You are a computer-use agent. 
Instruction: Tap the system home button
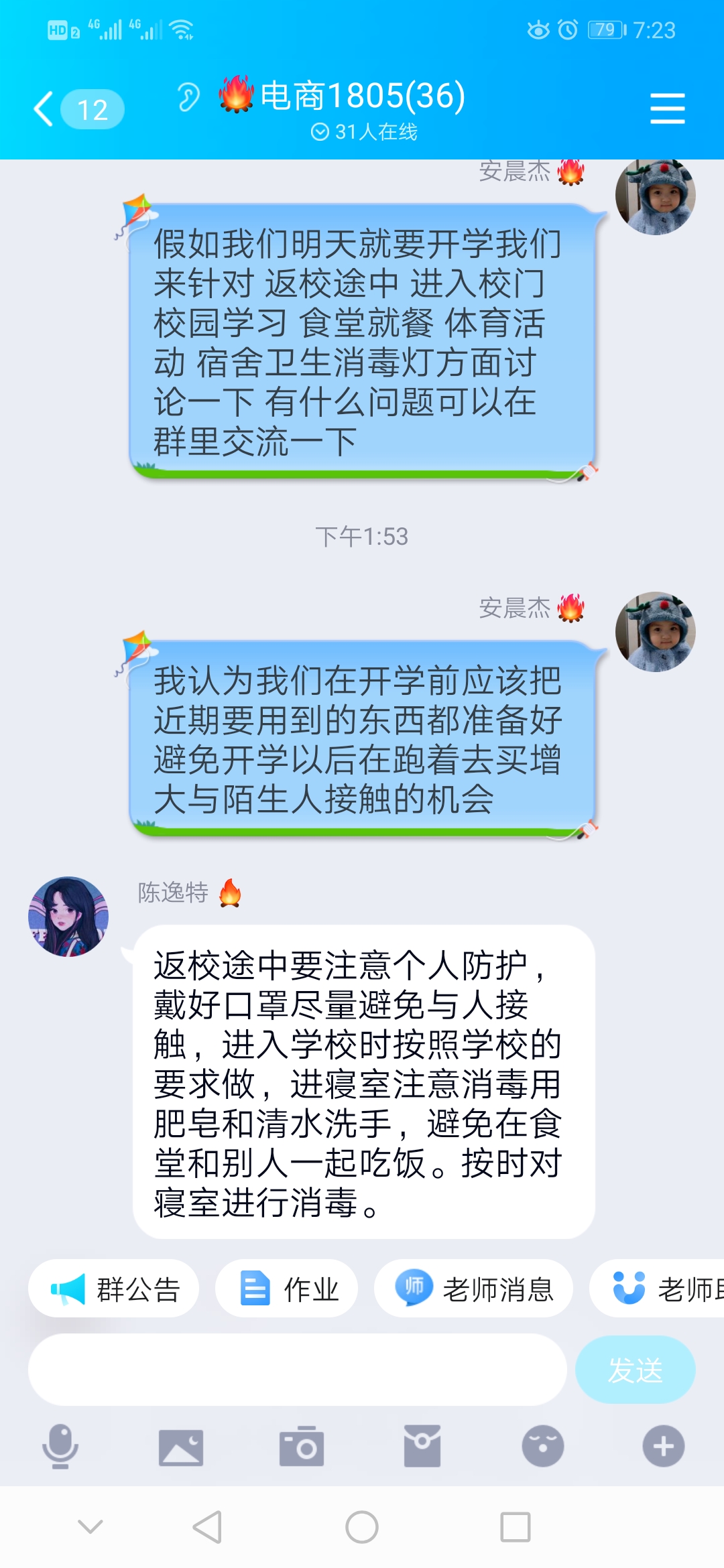(362, 1527)
